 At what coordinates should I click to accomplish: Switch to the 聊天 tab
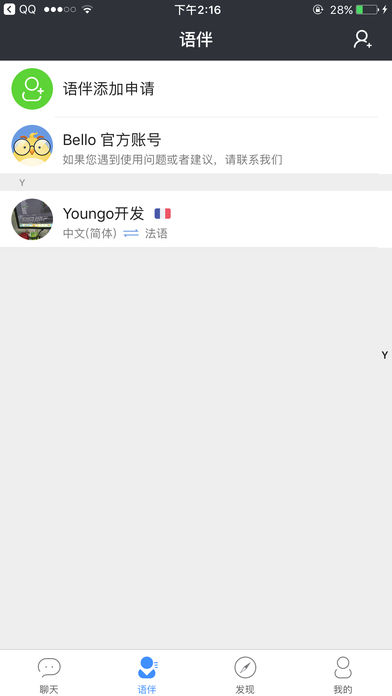49,674
